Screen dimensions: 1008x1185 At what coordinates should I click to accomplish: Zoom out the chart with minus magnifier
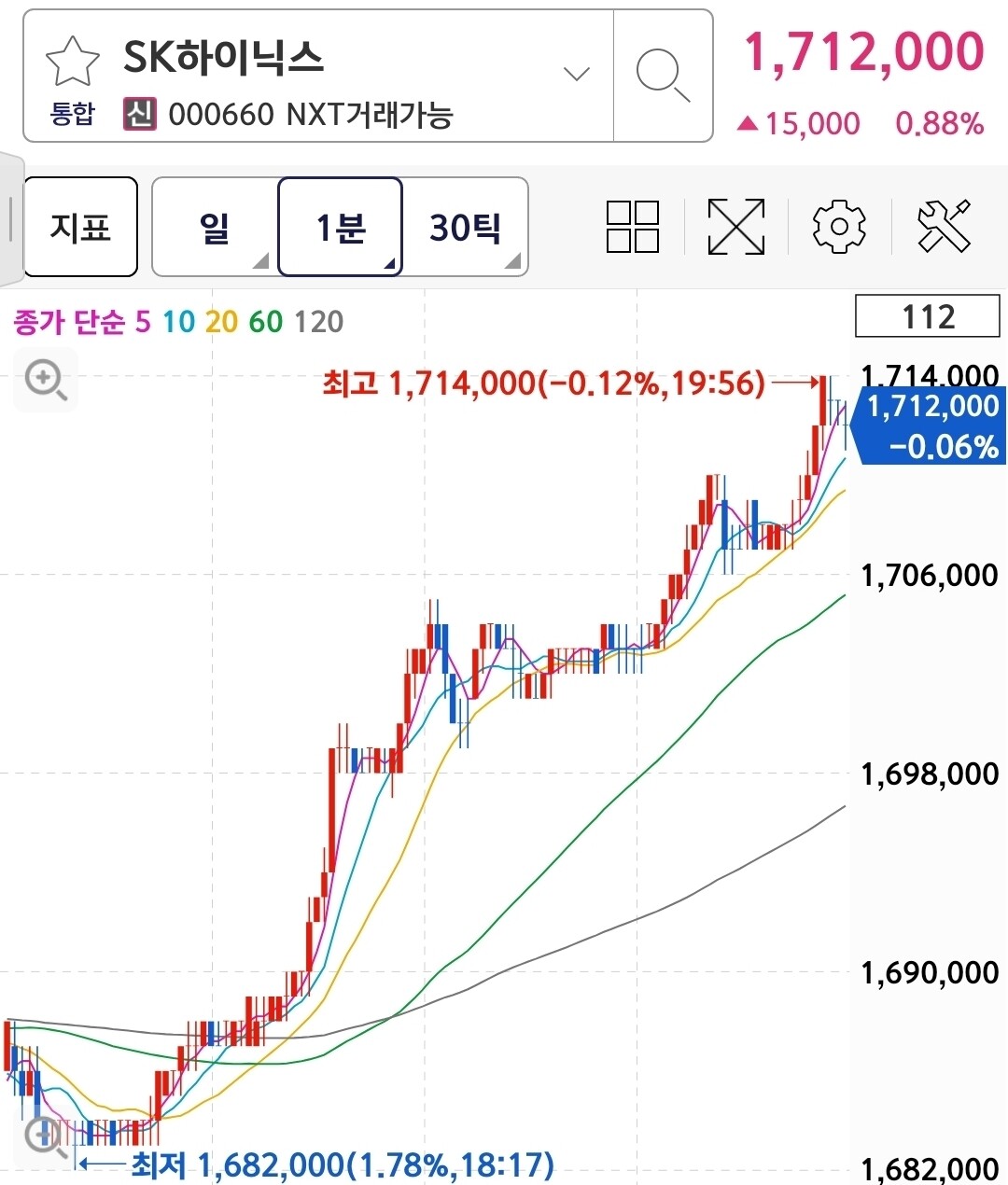tap(45, 1137)
